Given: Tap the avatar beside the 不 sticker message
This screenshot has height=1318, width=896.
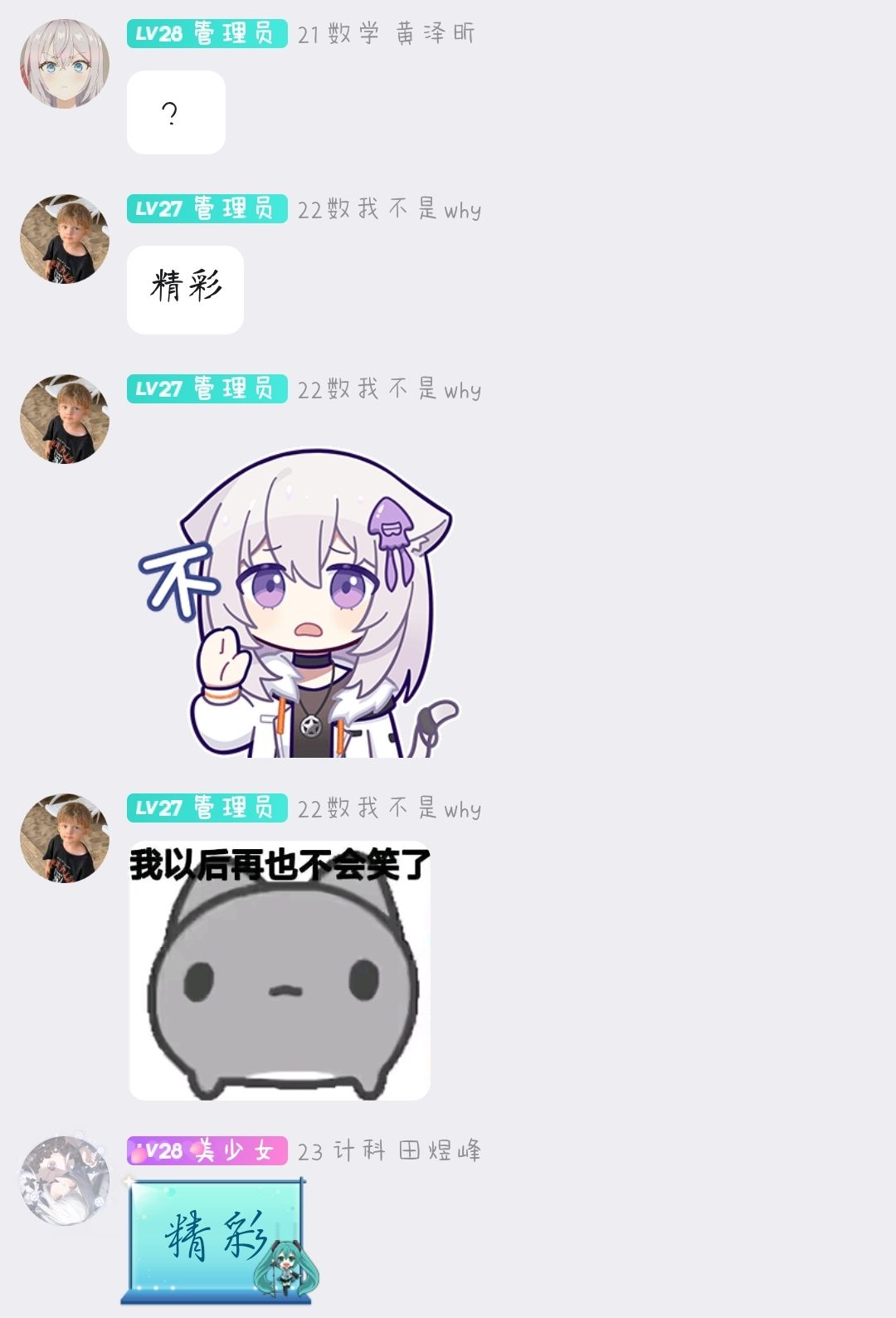Looking at the screenshot, I should (65, 419).
